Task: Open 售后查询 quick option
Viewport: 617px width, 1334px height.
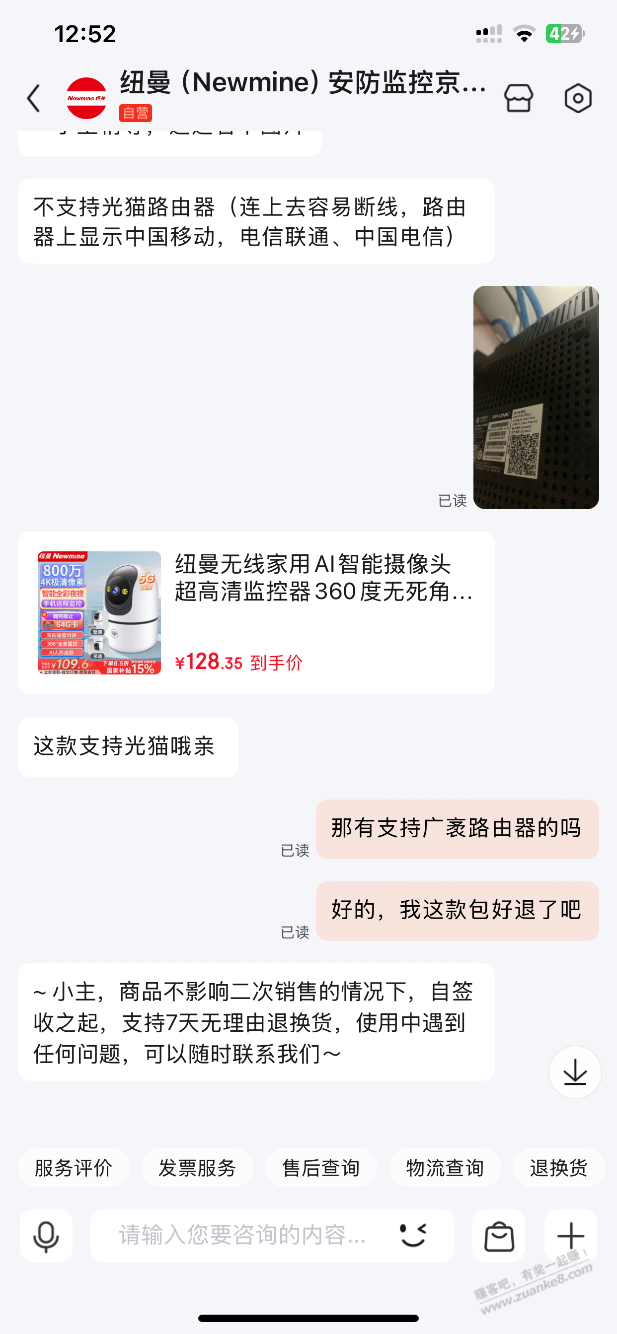Action: pos(321,1168)
